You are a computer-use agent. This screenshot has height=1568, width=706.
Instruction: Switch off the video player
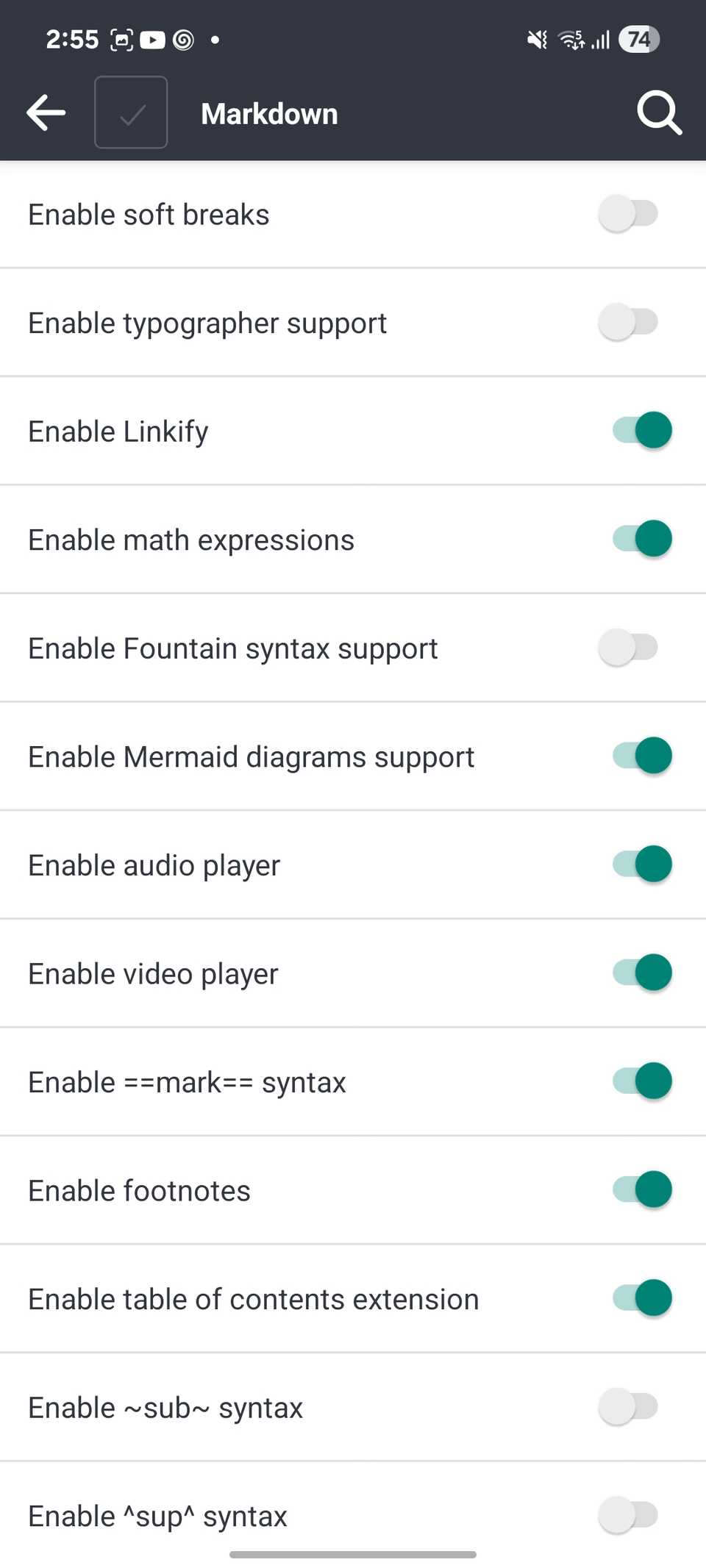[x=641, y=973]
